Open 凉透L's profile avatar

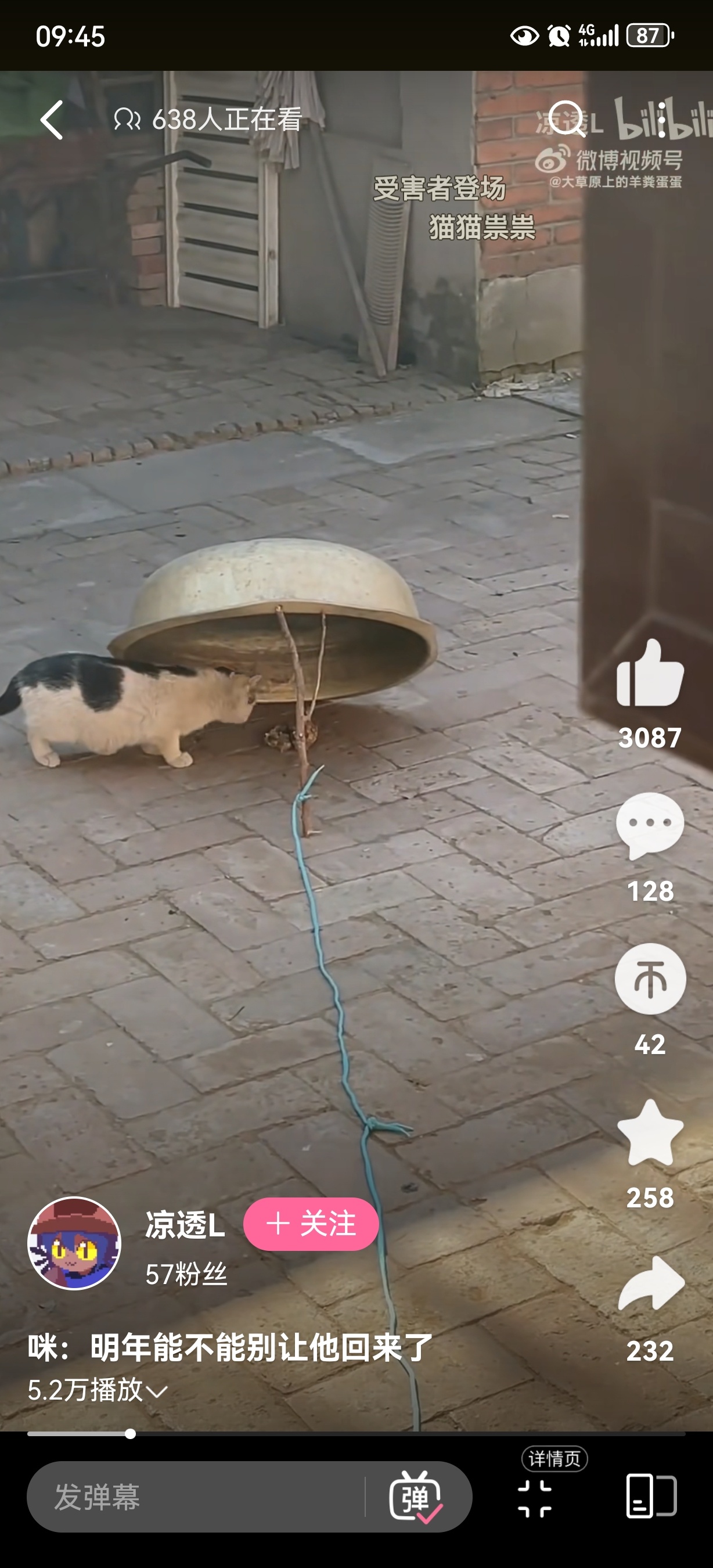[74, 1243]
